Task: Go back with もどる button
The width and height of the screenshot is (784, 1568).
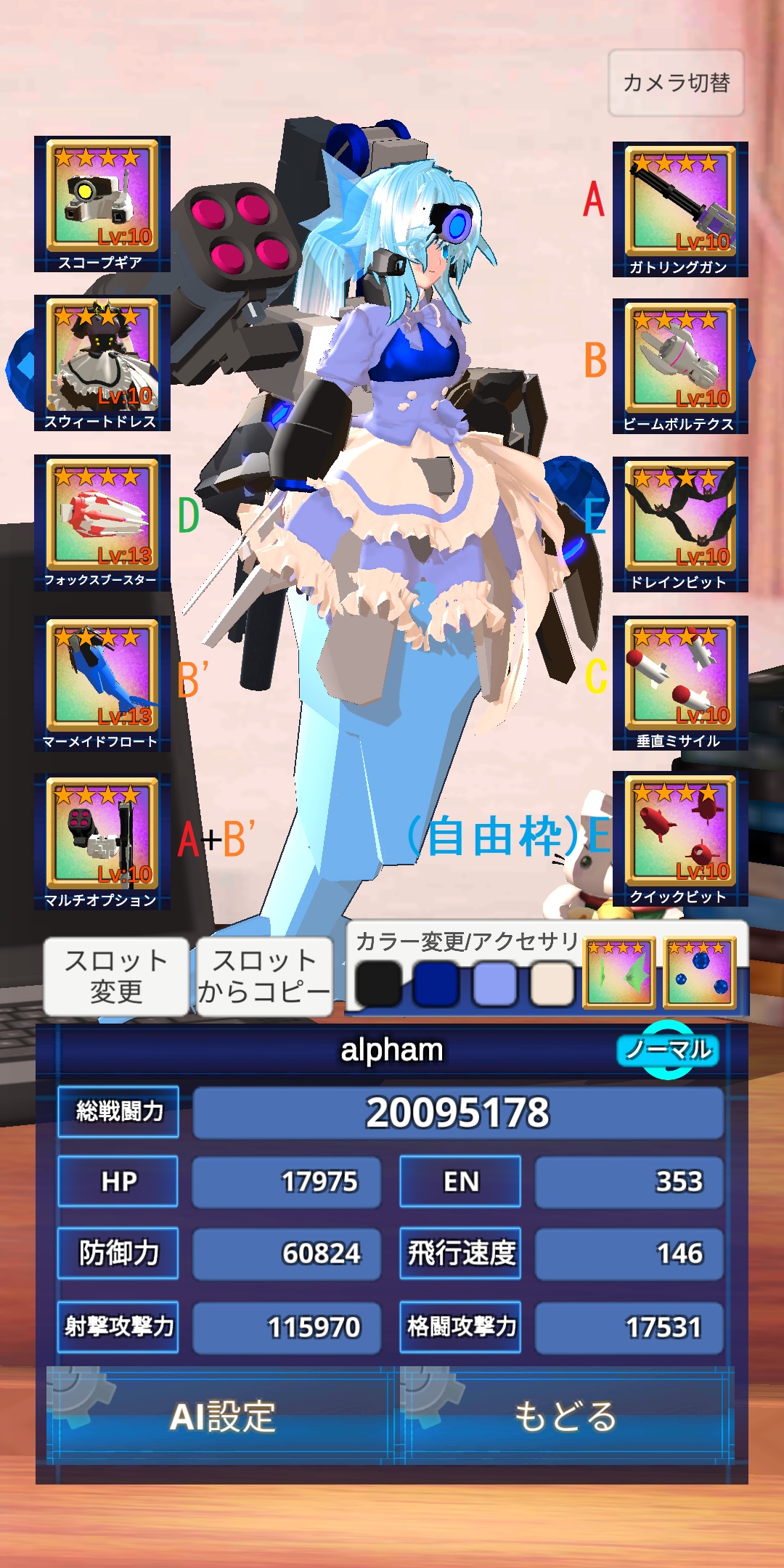Action: [566, 1416]
